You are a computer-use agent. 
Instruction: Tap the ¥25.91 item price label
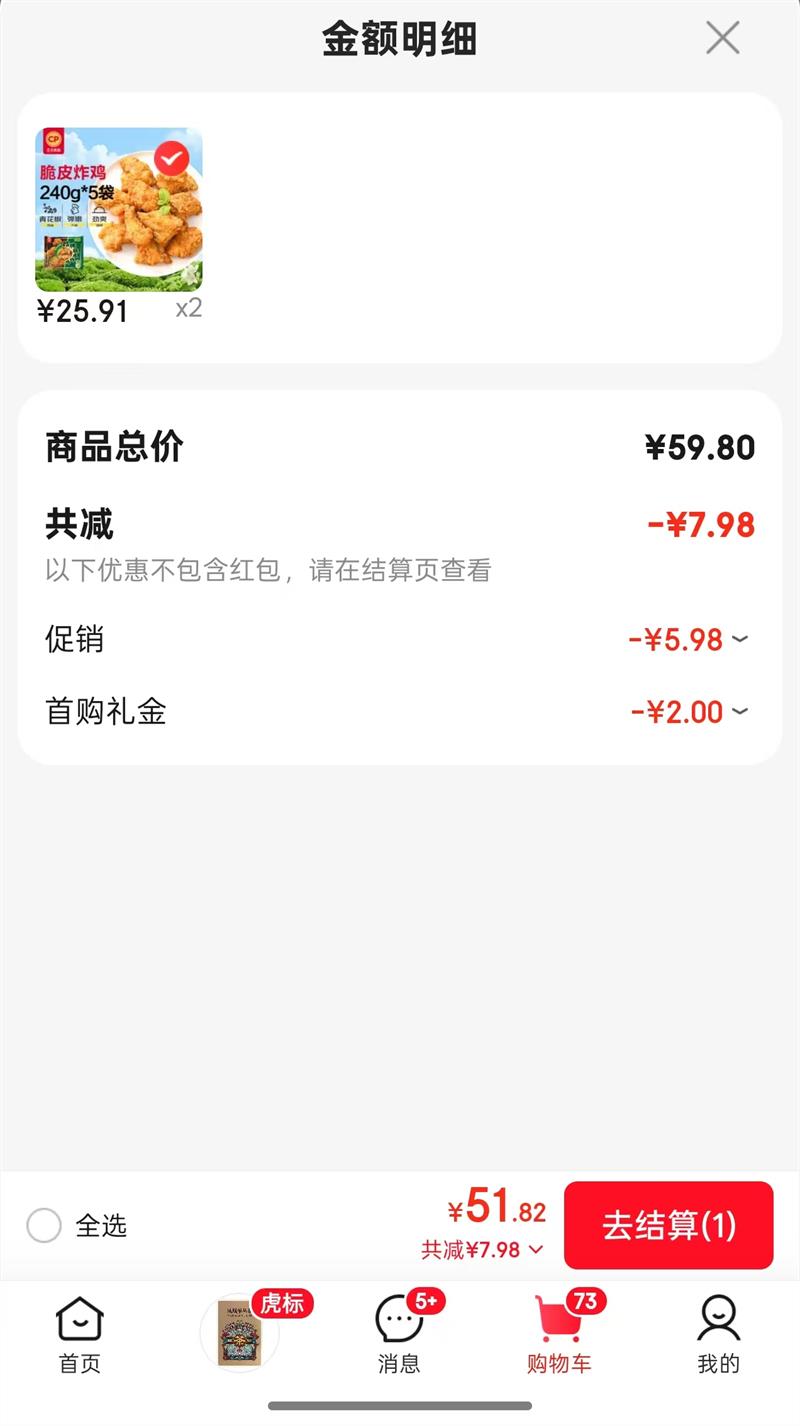(83, 311)
